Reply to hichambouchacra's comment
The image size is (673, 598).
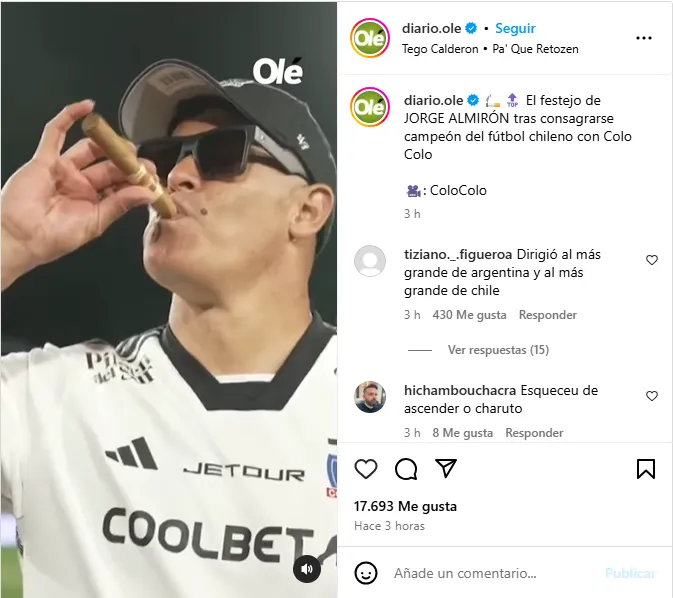[534, 433]
